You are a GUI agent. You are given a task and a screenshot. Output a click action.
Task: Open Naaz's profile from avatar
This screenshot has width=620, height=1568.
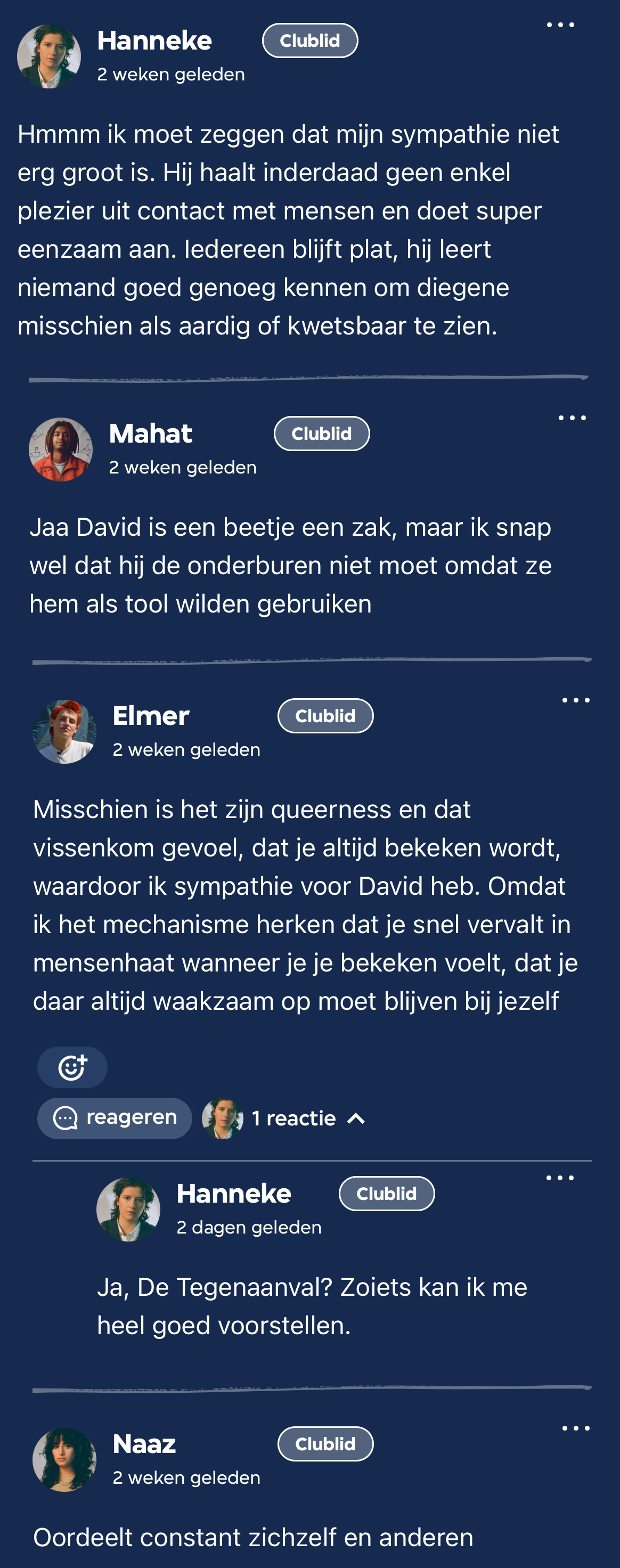[x=64, y=1460]
